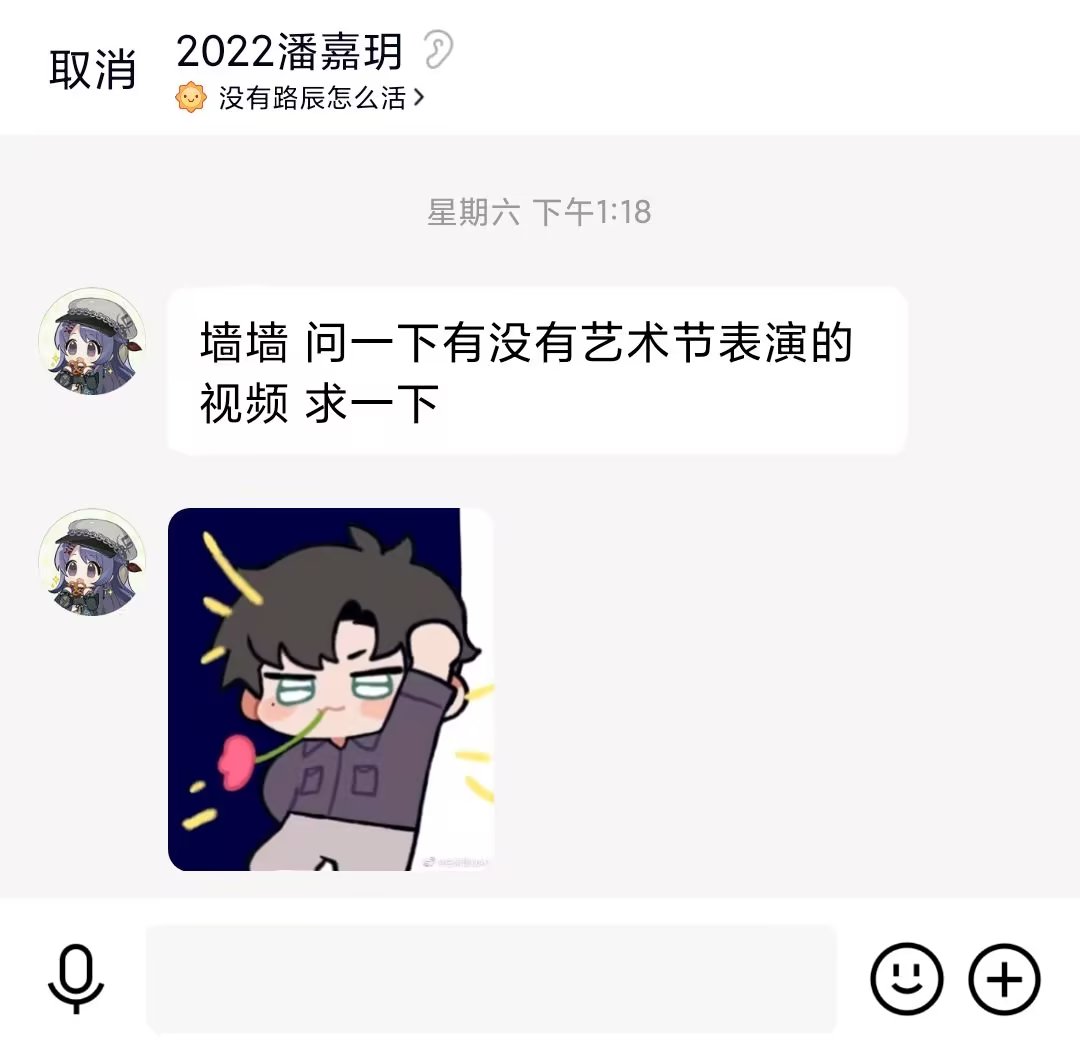Open the plus attachment menu
Viewport: 1080px width, 1060px height.
point(1004,978)
